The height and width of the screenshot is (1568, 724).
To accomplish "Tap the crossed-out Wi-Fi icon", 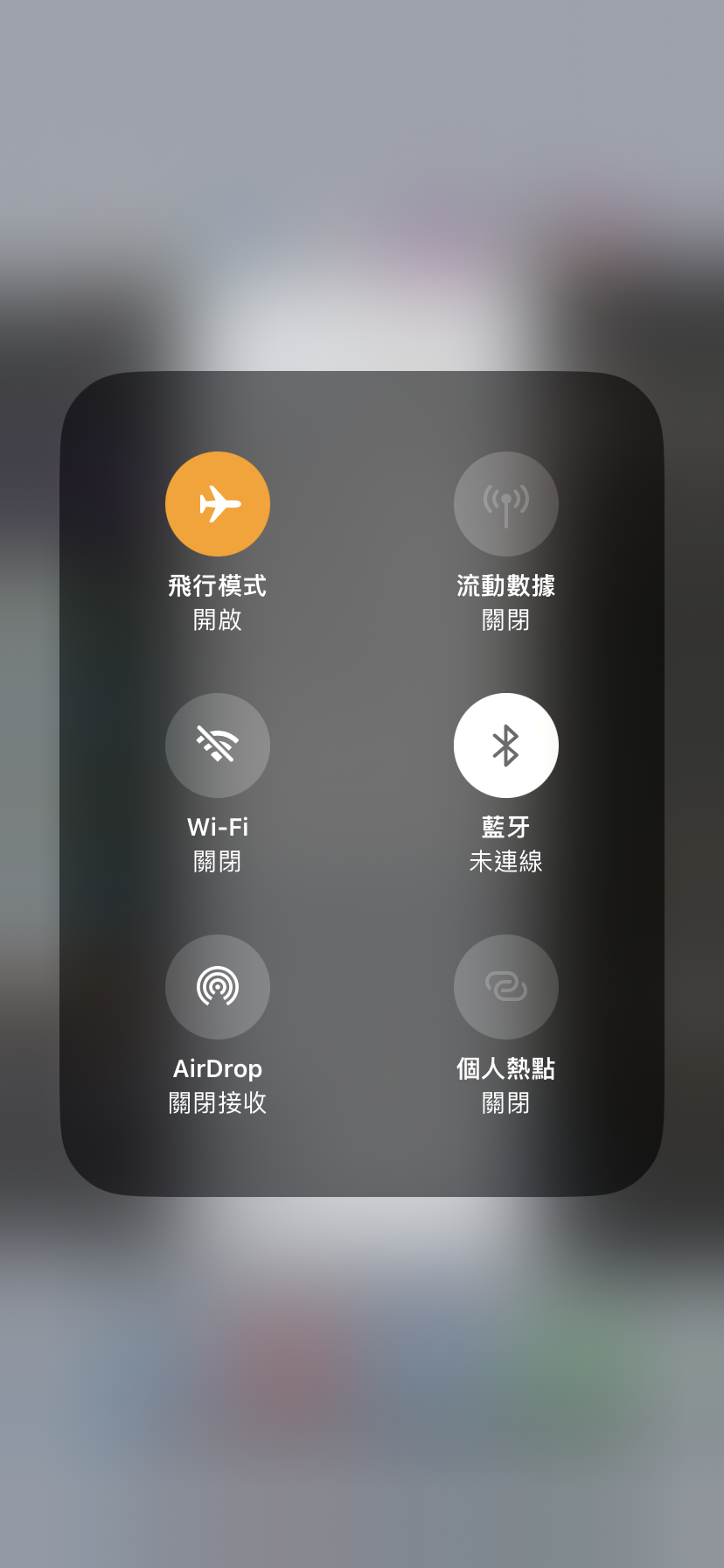I will (x=218, y=745).
